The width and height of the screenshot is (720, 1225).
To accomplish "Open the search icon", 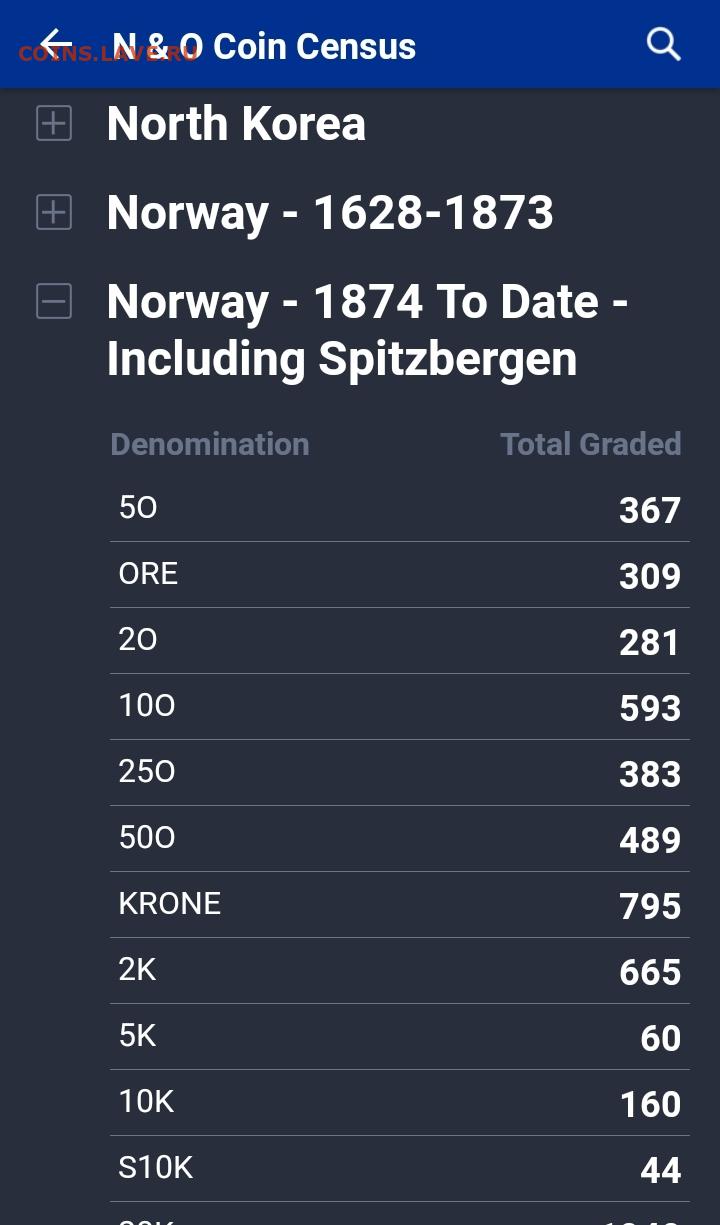I will (664, 44).
